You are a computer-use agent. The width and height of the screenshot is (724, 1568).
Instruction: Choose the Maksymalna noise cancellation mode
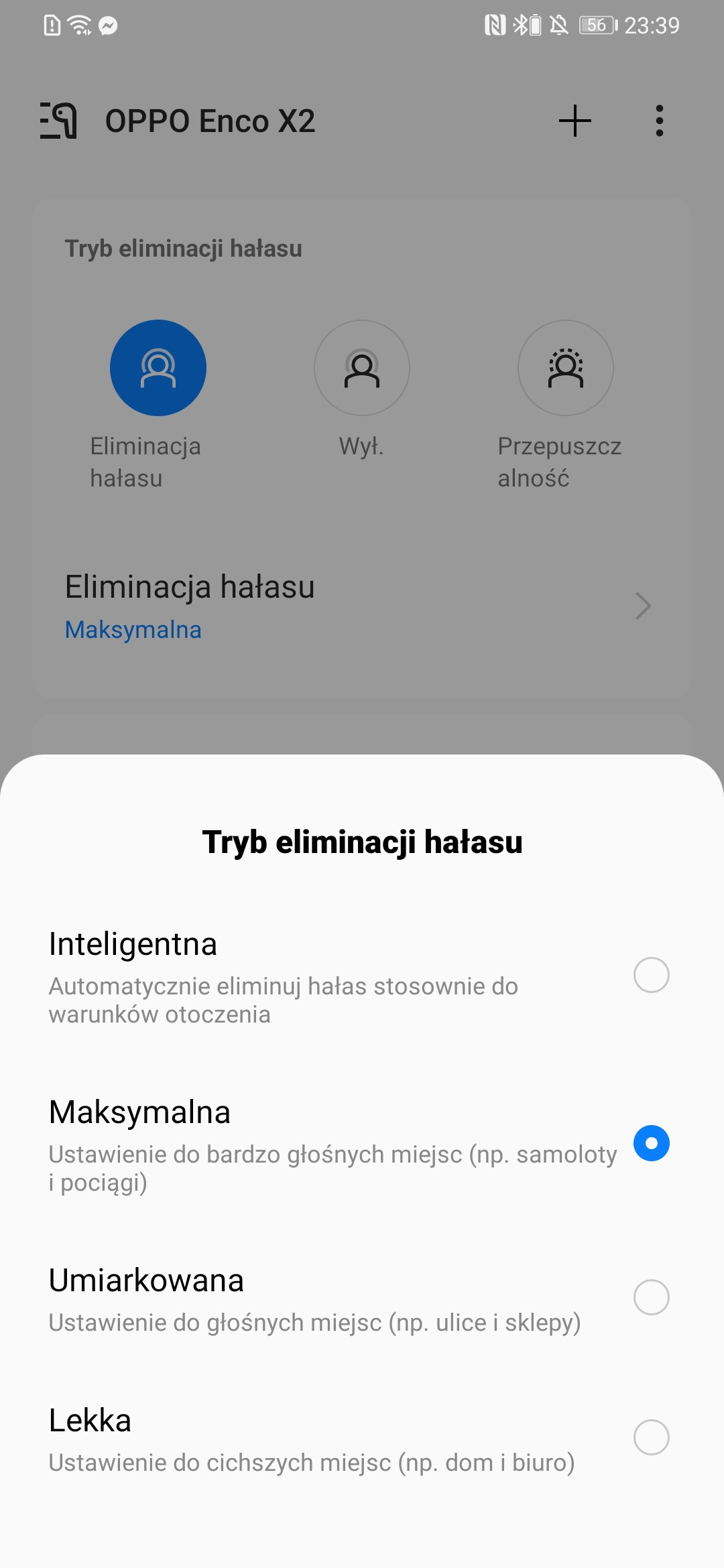(362, 1144)
